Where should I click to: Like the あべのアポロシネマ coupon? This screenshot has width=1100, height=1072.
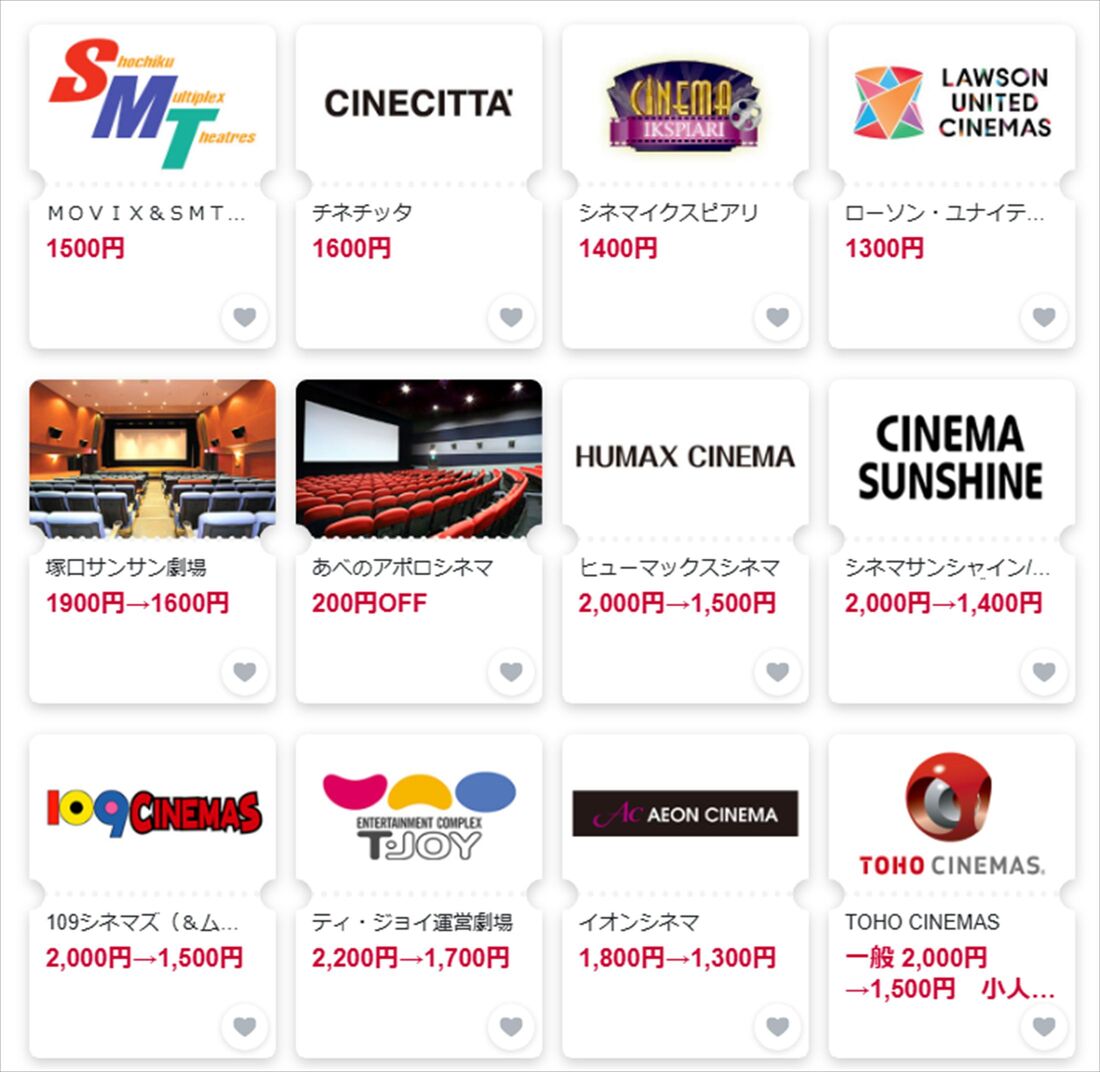pyautogui.click(x=511, y=672)
